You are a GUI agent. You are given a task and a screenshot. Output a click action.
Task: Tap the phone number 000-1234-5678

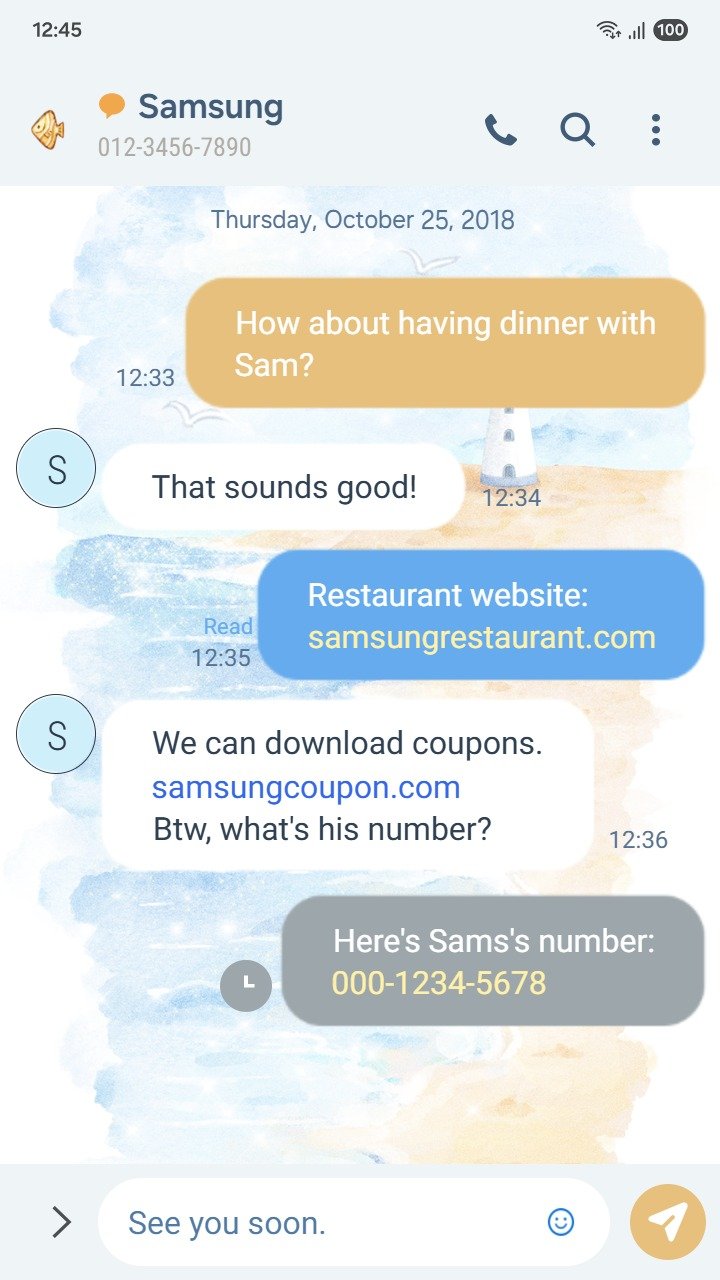click(439, 983)
